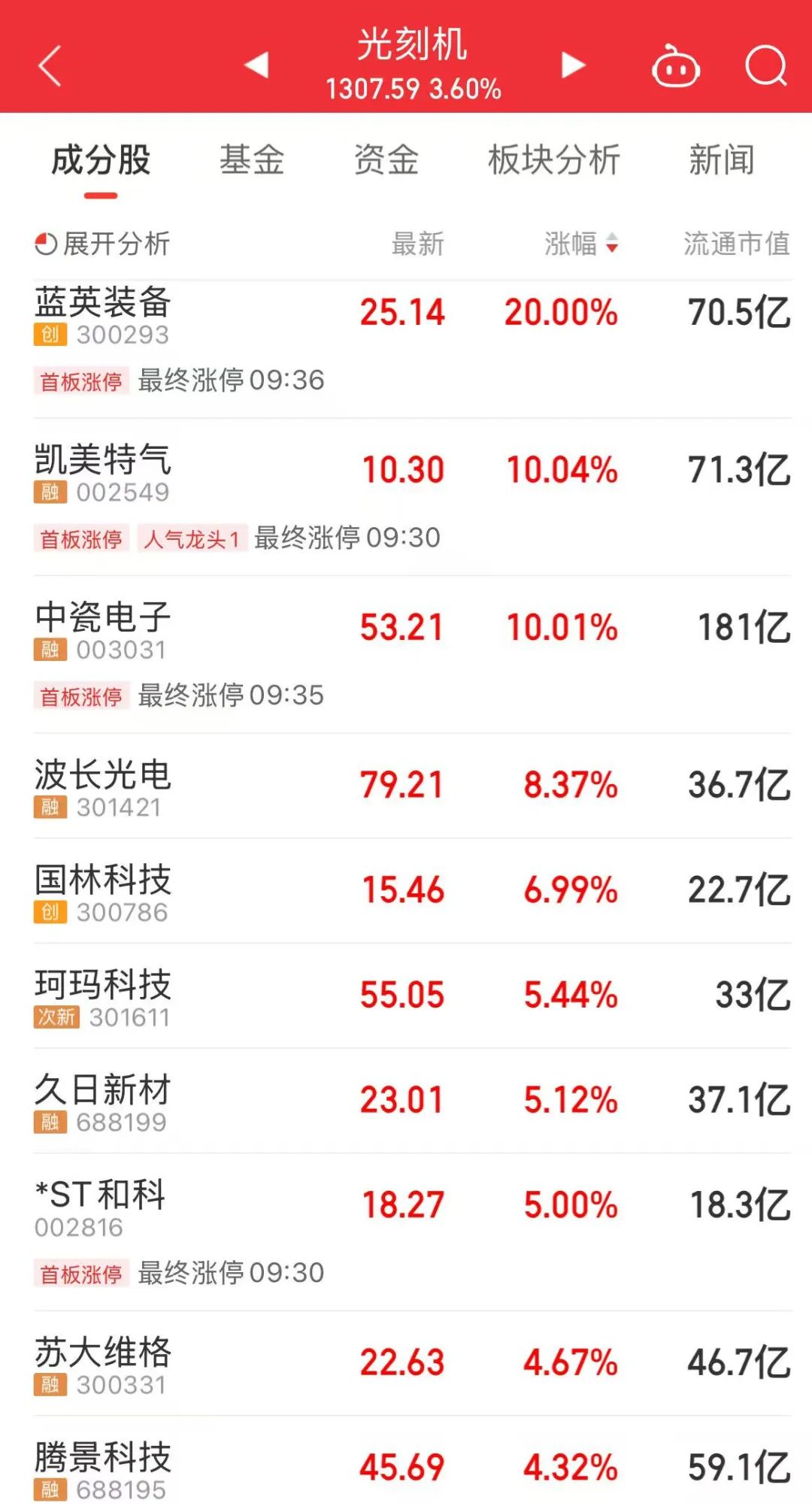Switch to the next sector with right triangle
Screen dimensions: 812x1506
point(573,65)
